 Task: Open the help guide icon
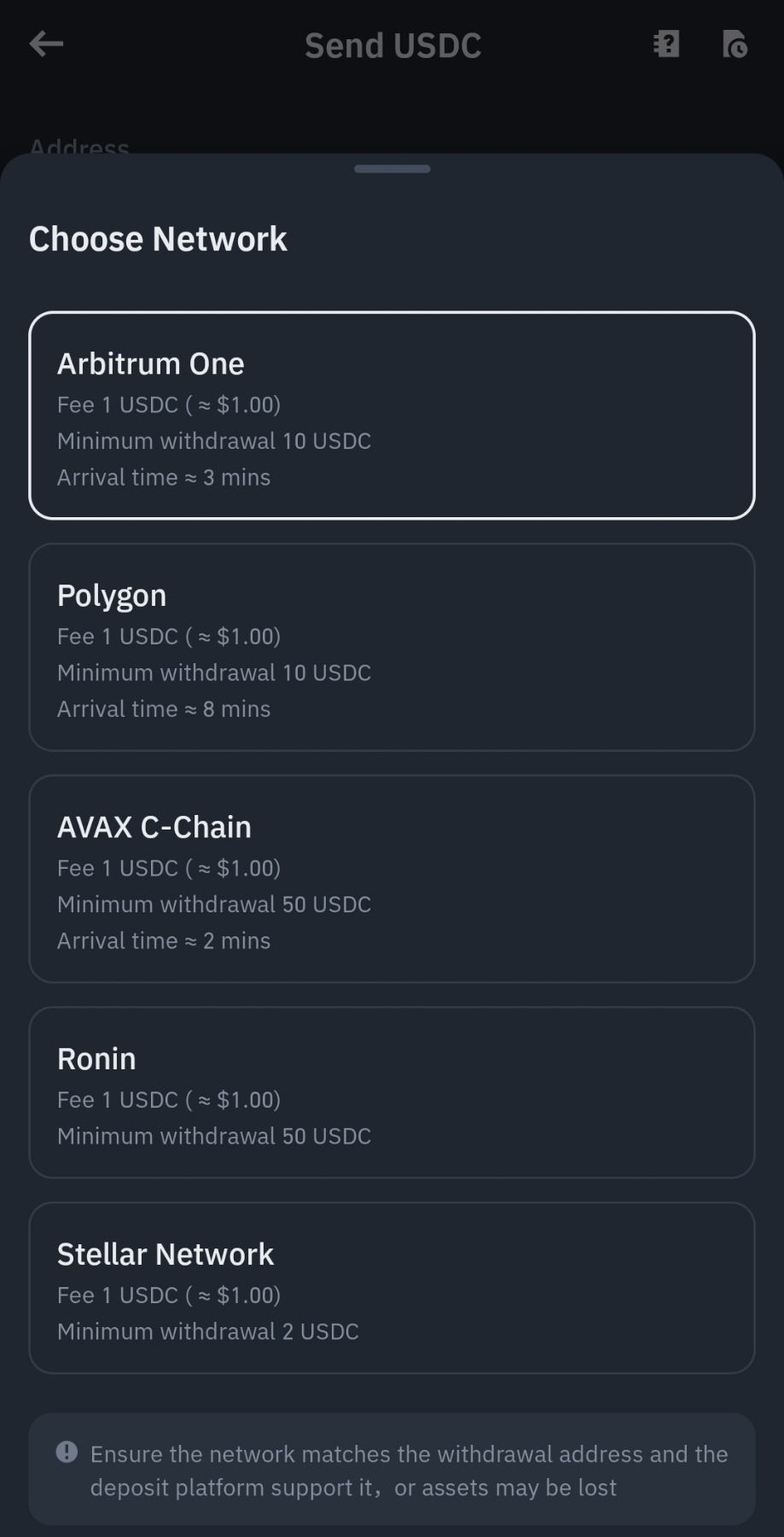click(666, 44)
